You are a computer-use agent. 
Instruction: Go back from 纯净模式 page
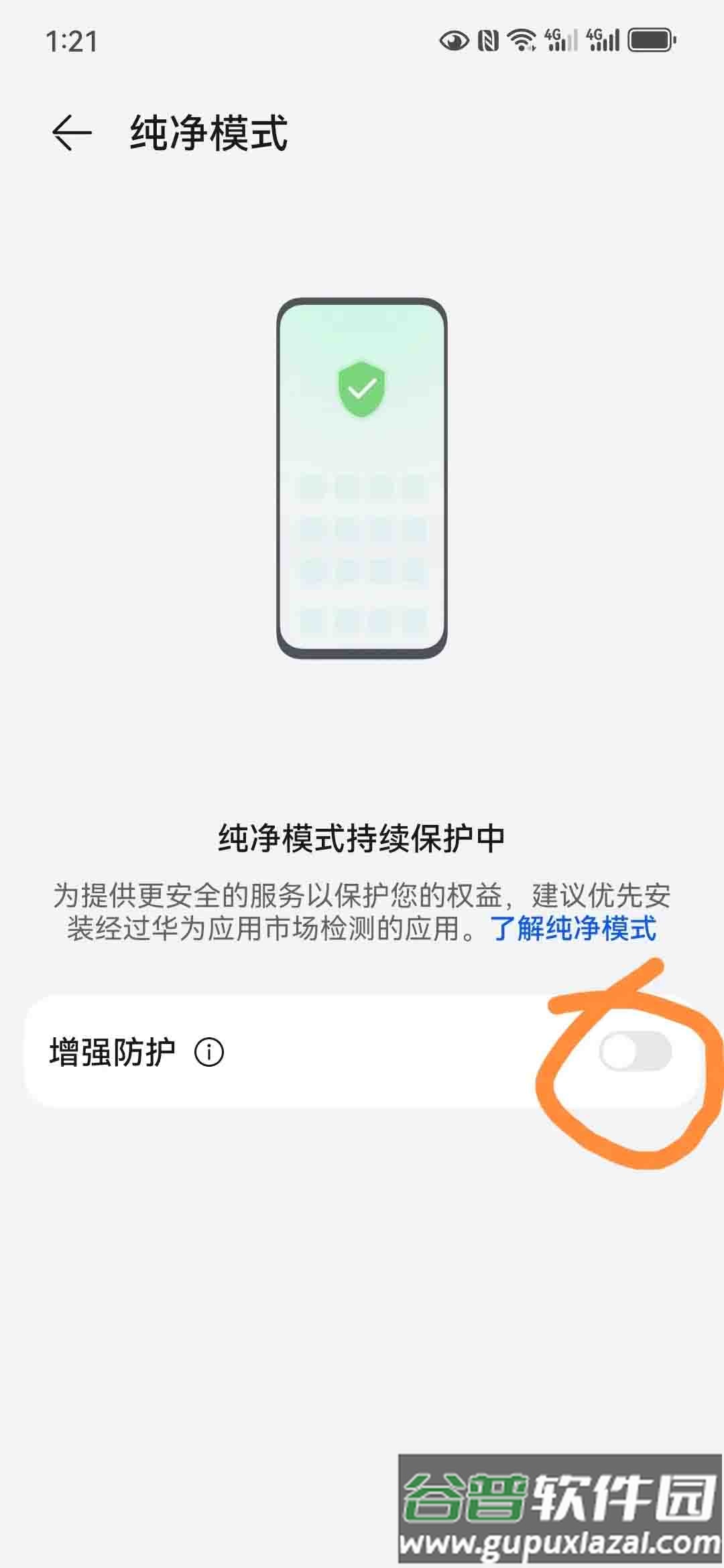point(72,133)
